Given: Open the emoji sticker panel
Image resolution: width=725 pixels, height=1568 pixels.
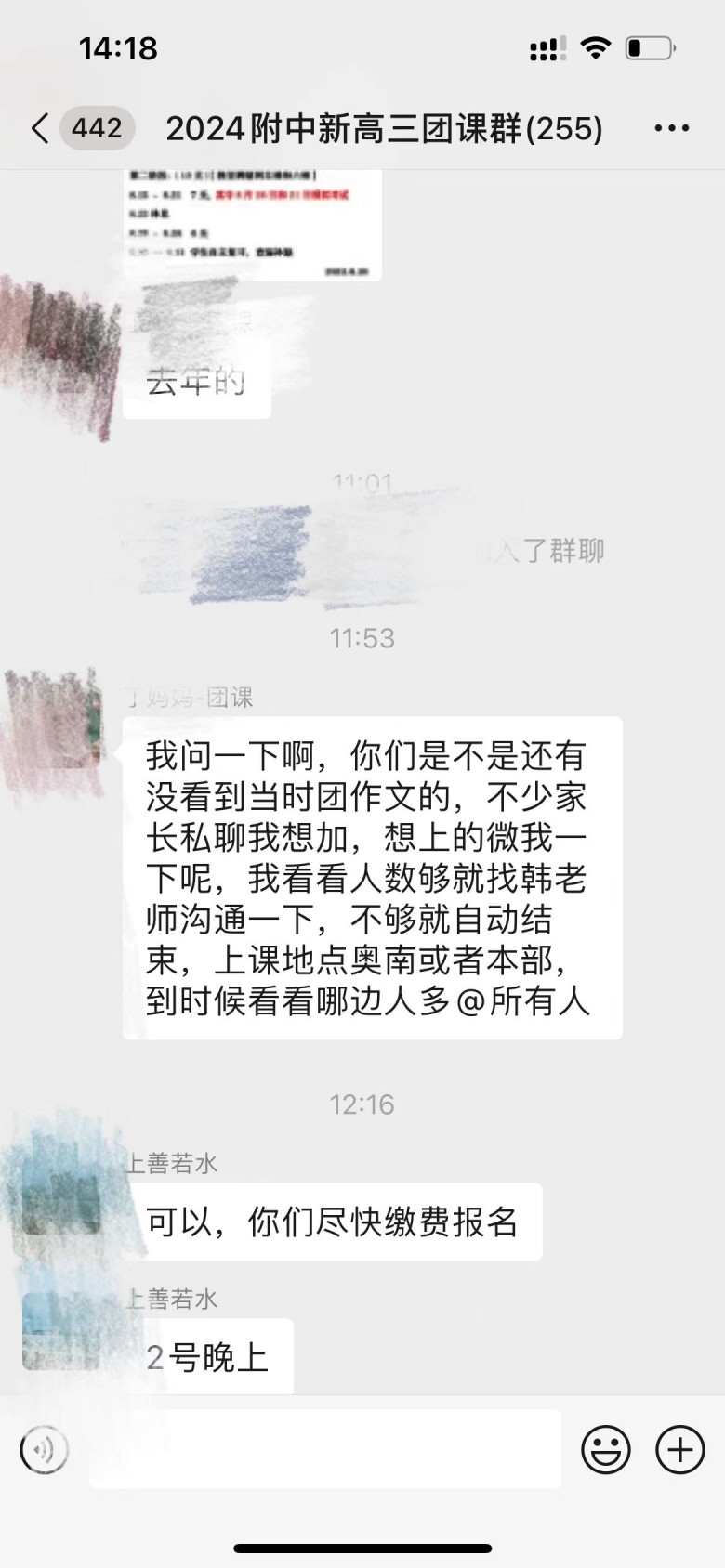Looking at the screenshot, I should 606,1449.
